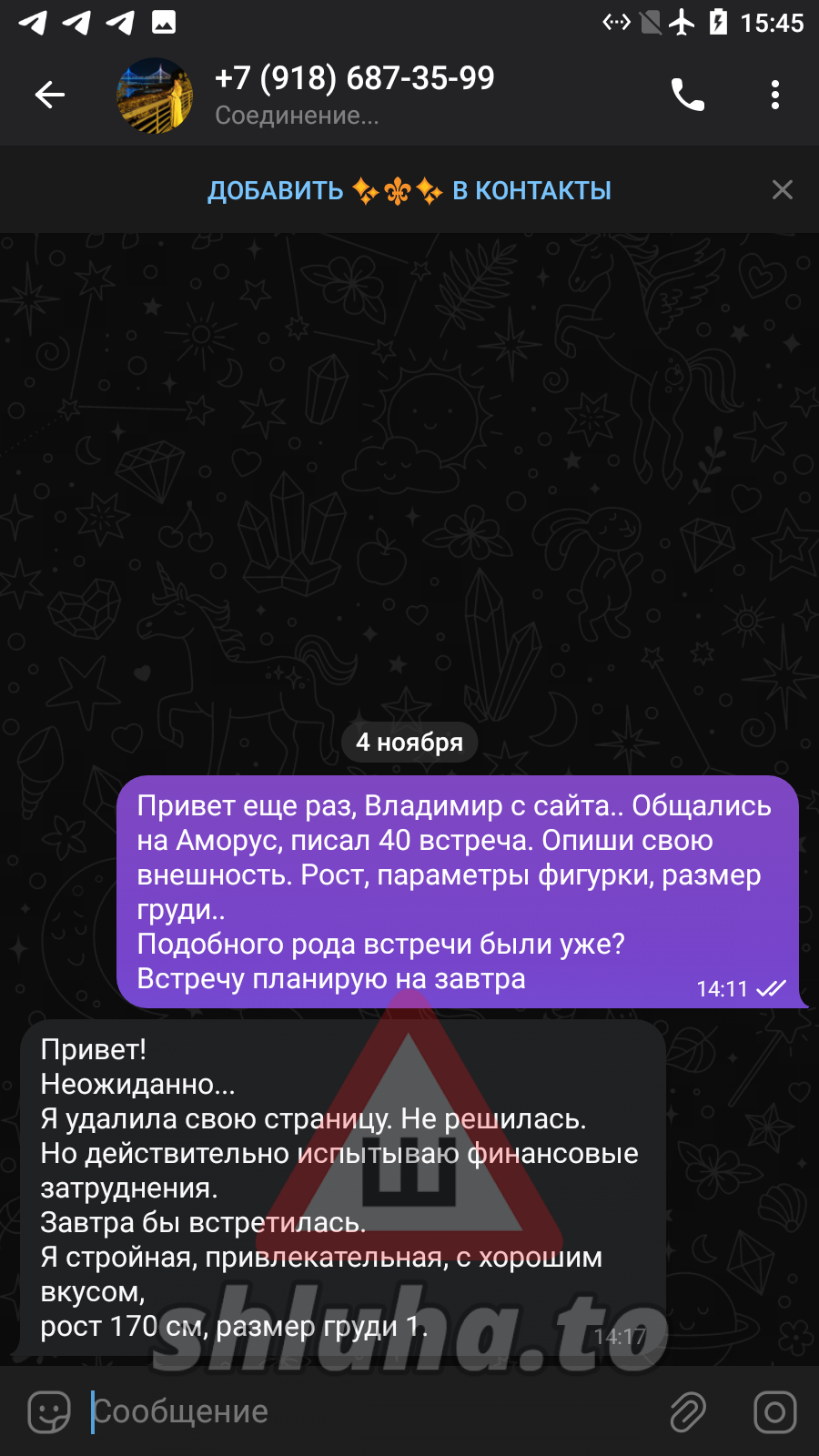The width and height of the screenshot is (819, 1456).
Task: Attach a file with the paperclip icon
Action: pyautogui.click(x=687, y=1411)
